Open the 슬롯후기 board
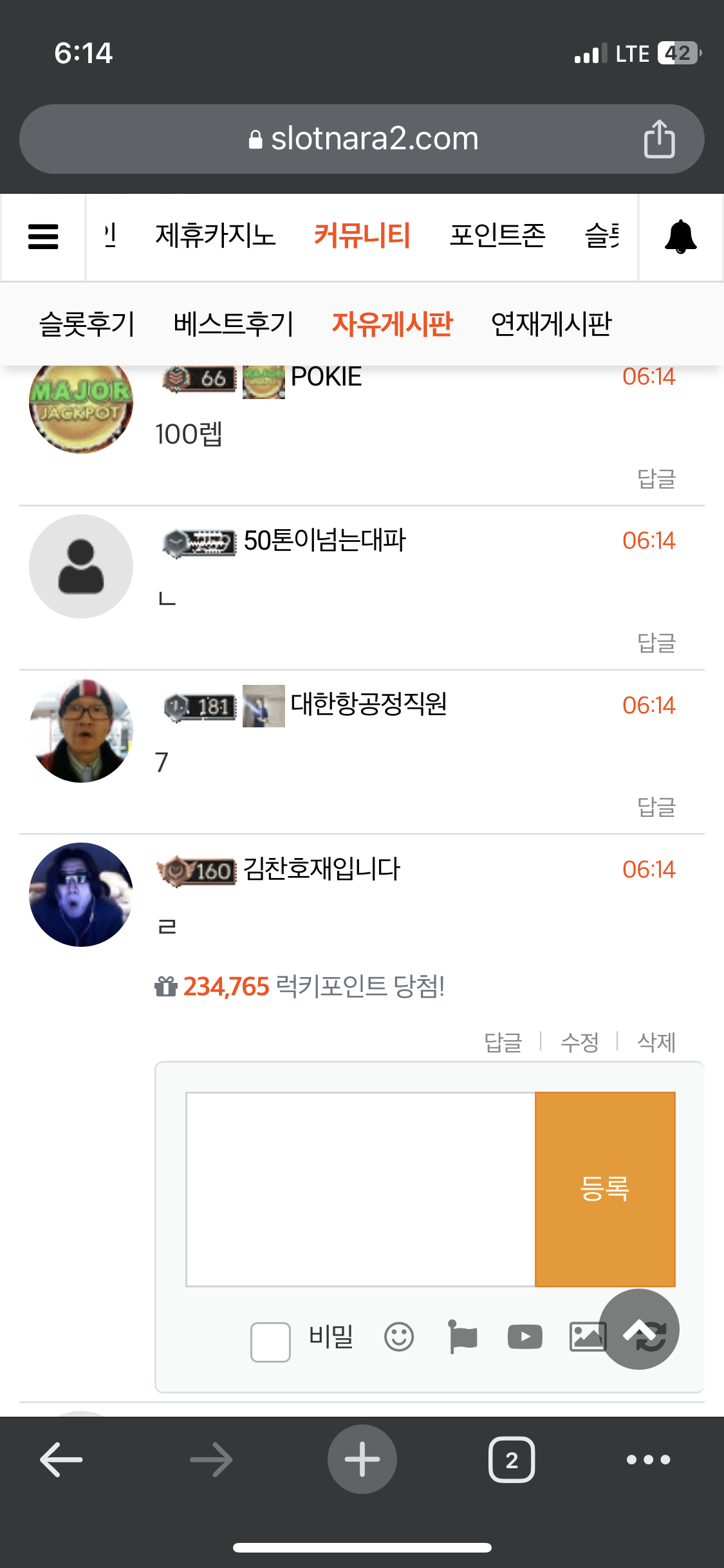 [87, 324]
